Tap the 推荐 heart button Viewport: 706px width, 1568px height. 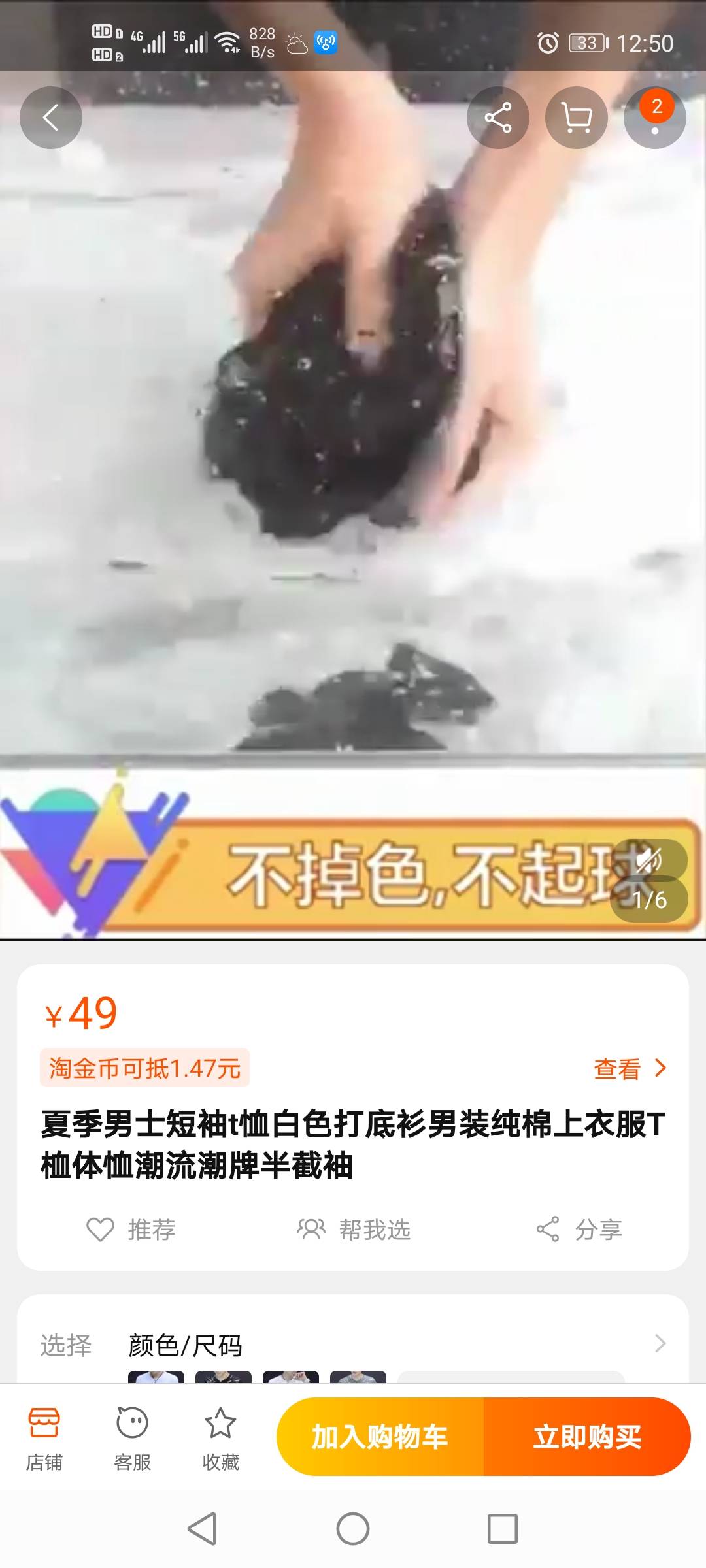point(131,1230)
